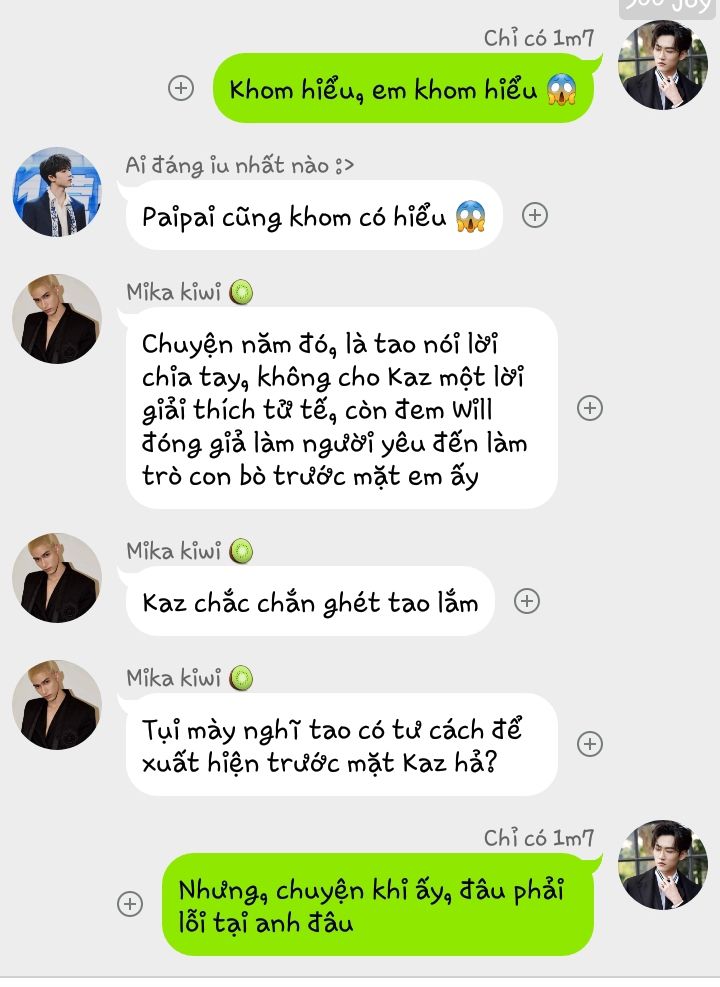Screen dimensions: 720x987
Task: Tap the plus icon next to "Paipai cũng khom có hiểu"
Action: [x=536, y=215]
